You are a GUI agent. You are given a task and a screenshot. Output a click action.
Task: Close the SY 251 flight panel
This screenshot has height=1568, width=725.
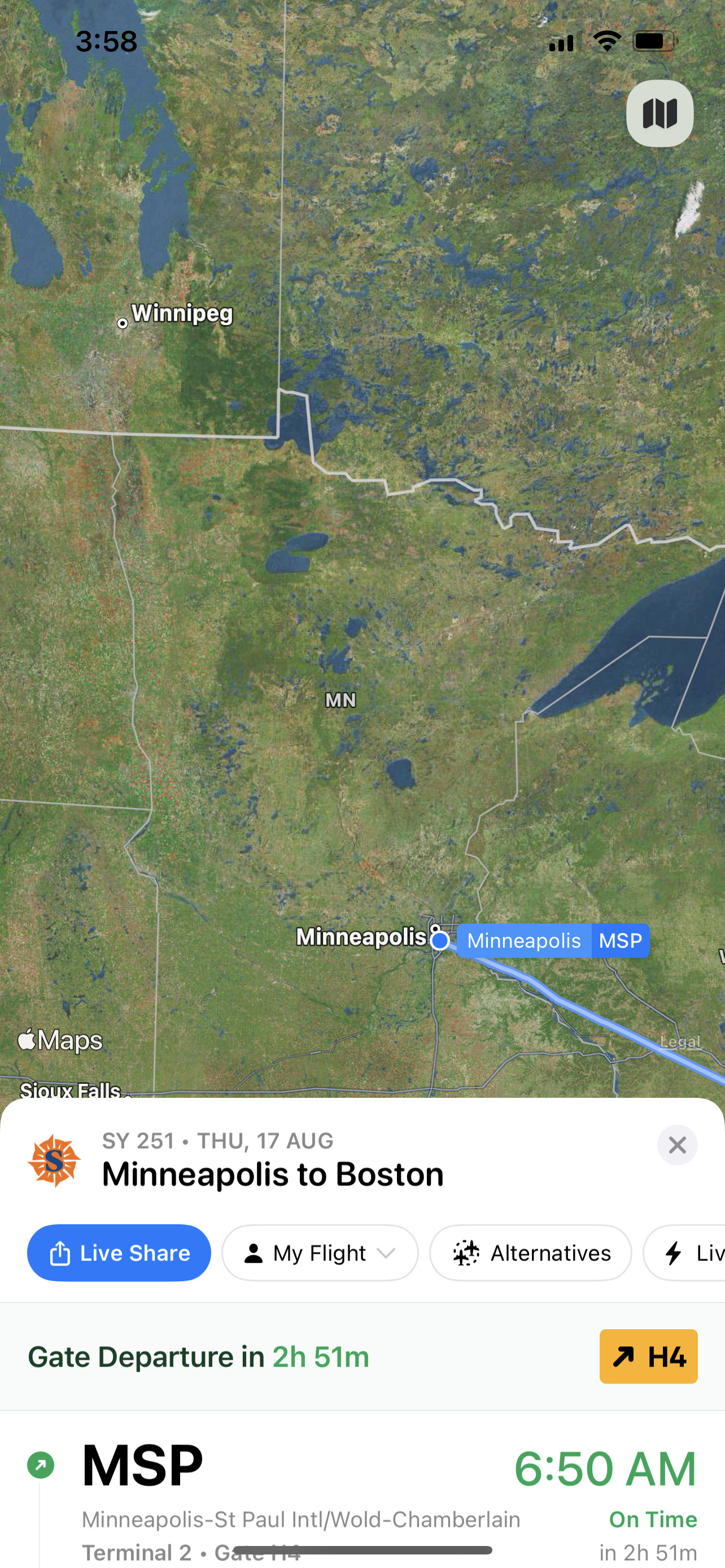(x=677, y=1145)
